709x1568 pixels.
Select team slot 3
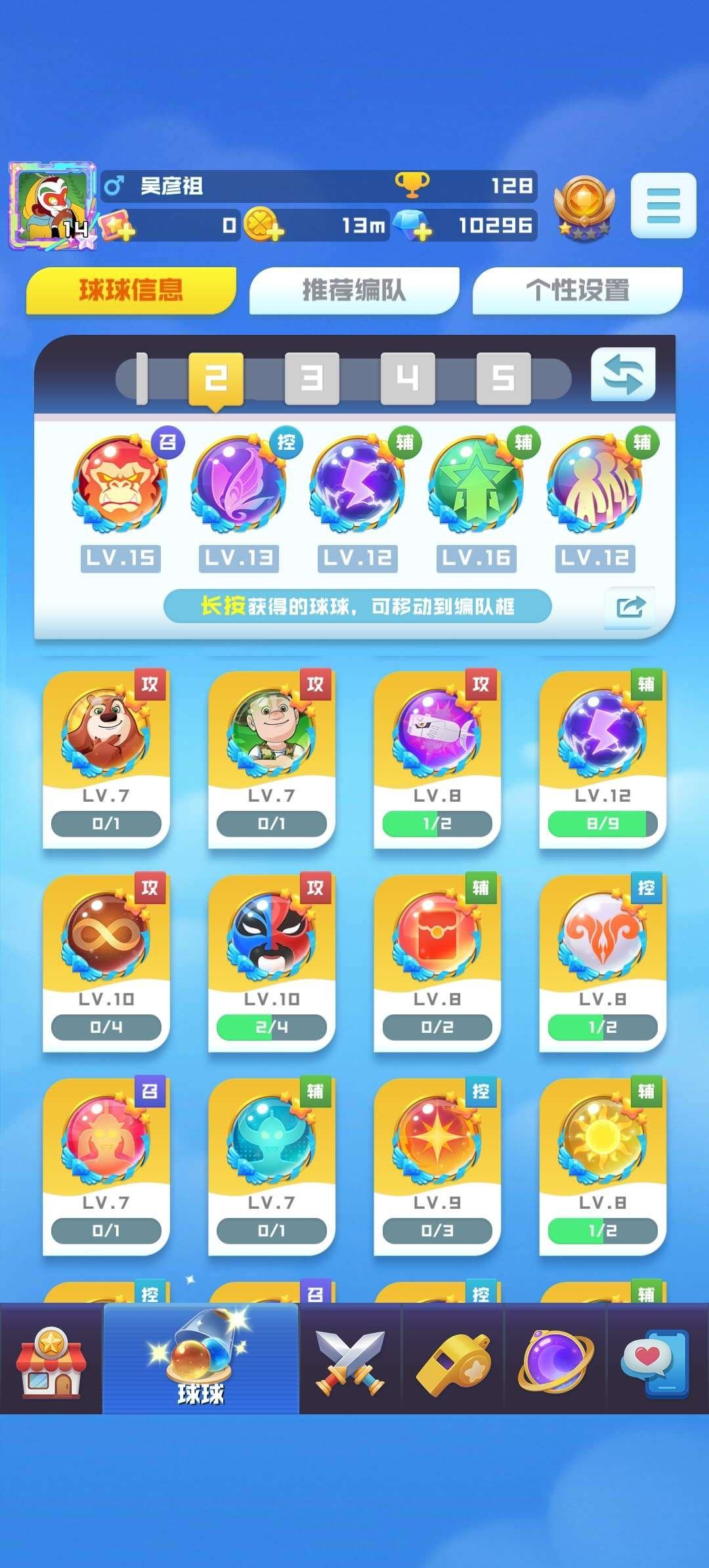tap(312, 378)
